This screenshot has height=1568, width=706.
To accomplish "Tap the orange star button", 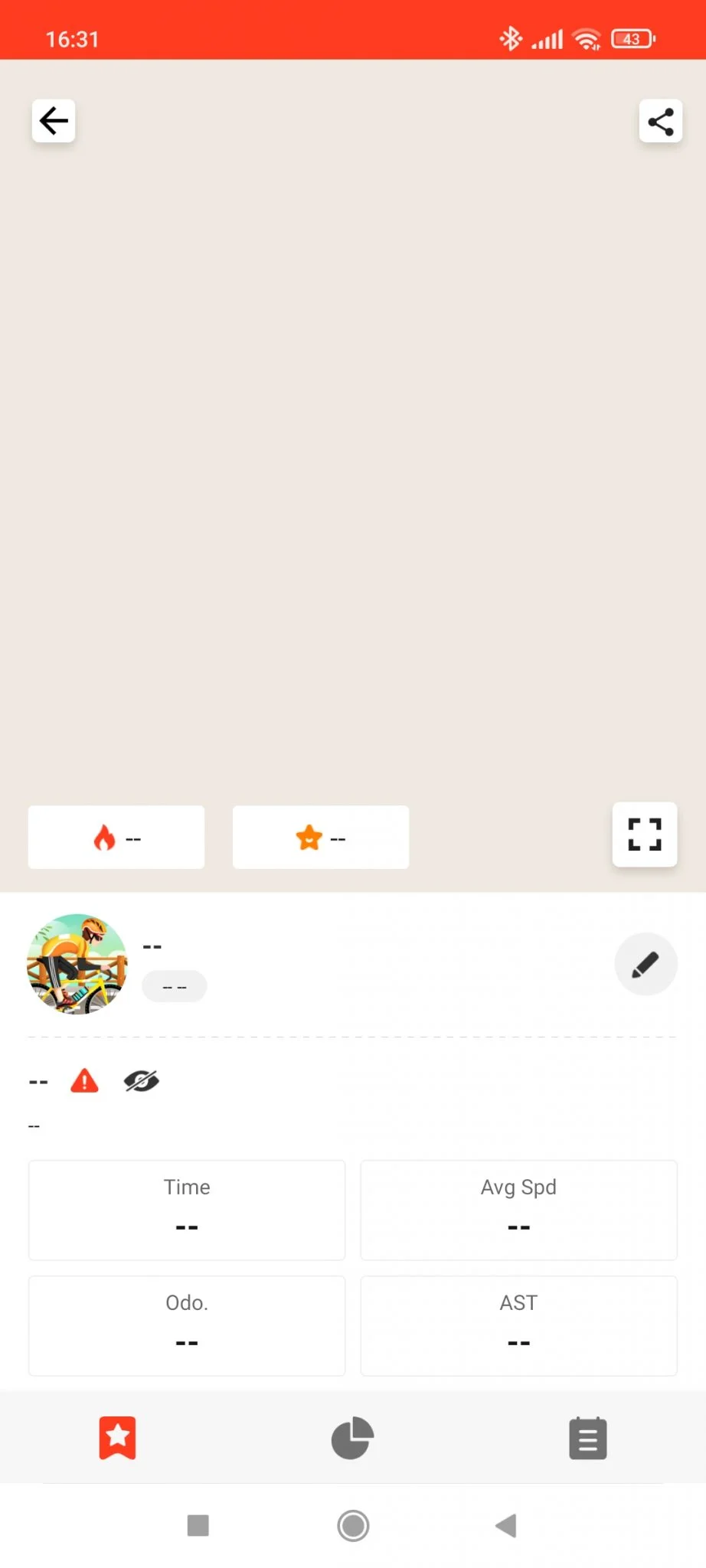I will [320, 838].
